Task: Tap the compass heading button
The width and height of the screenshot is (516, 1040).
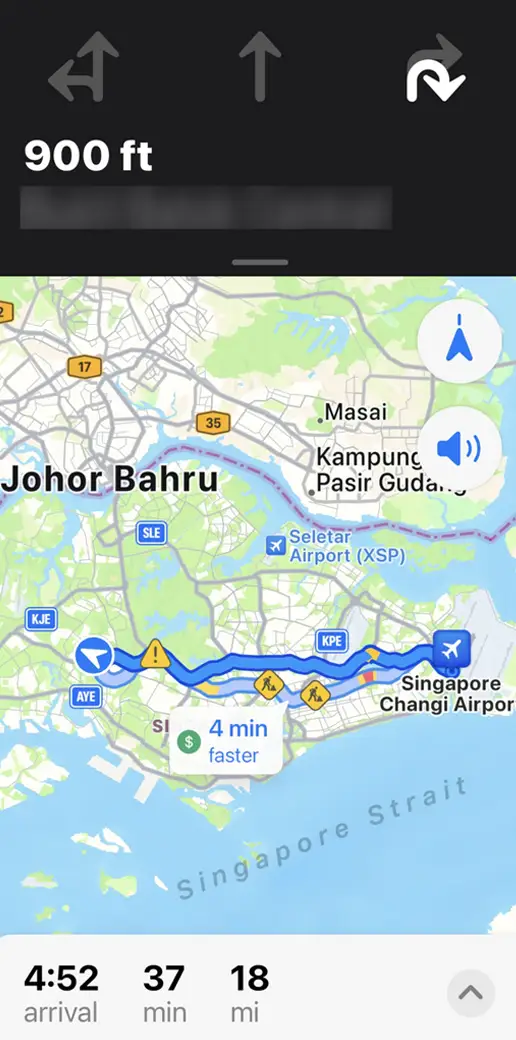Action: 459,341
